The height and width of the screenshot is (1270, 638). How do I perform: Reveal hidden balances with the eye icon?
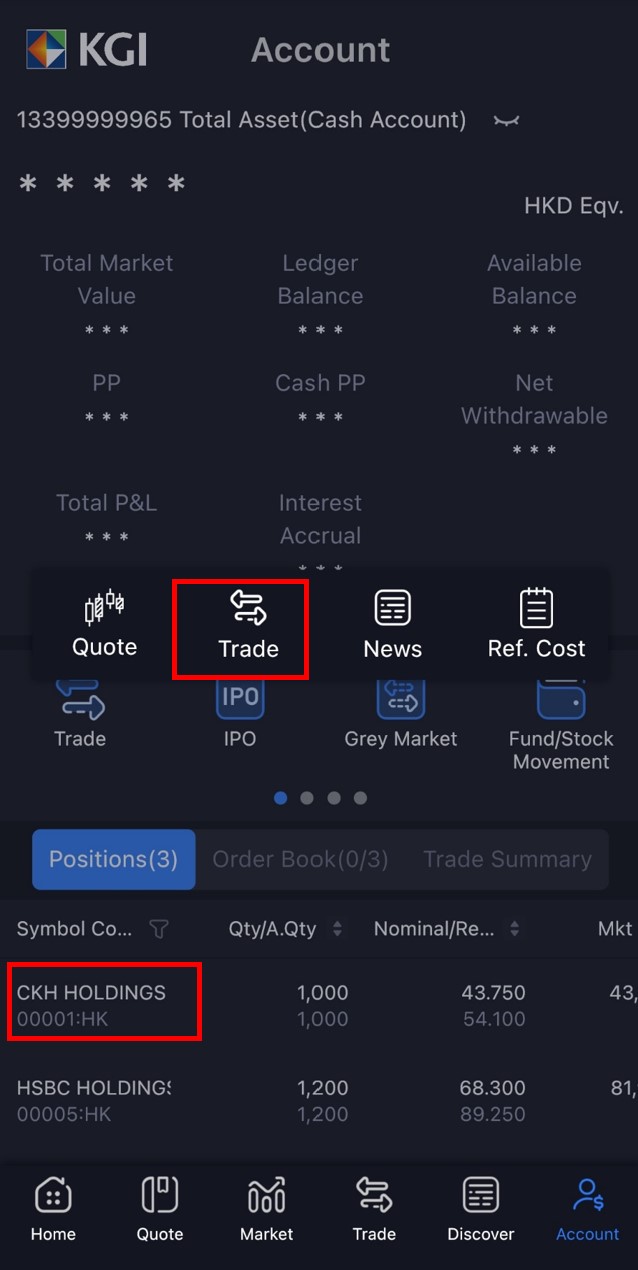(507, 121)
